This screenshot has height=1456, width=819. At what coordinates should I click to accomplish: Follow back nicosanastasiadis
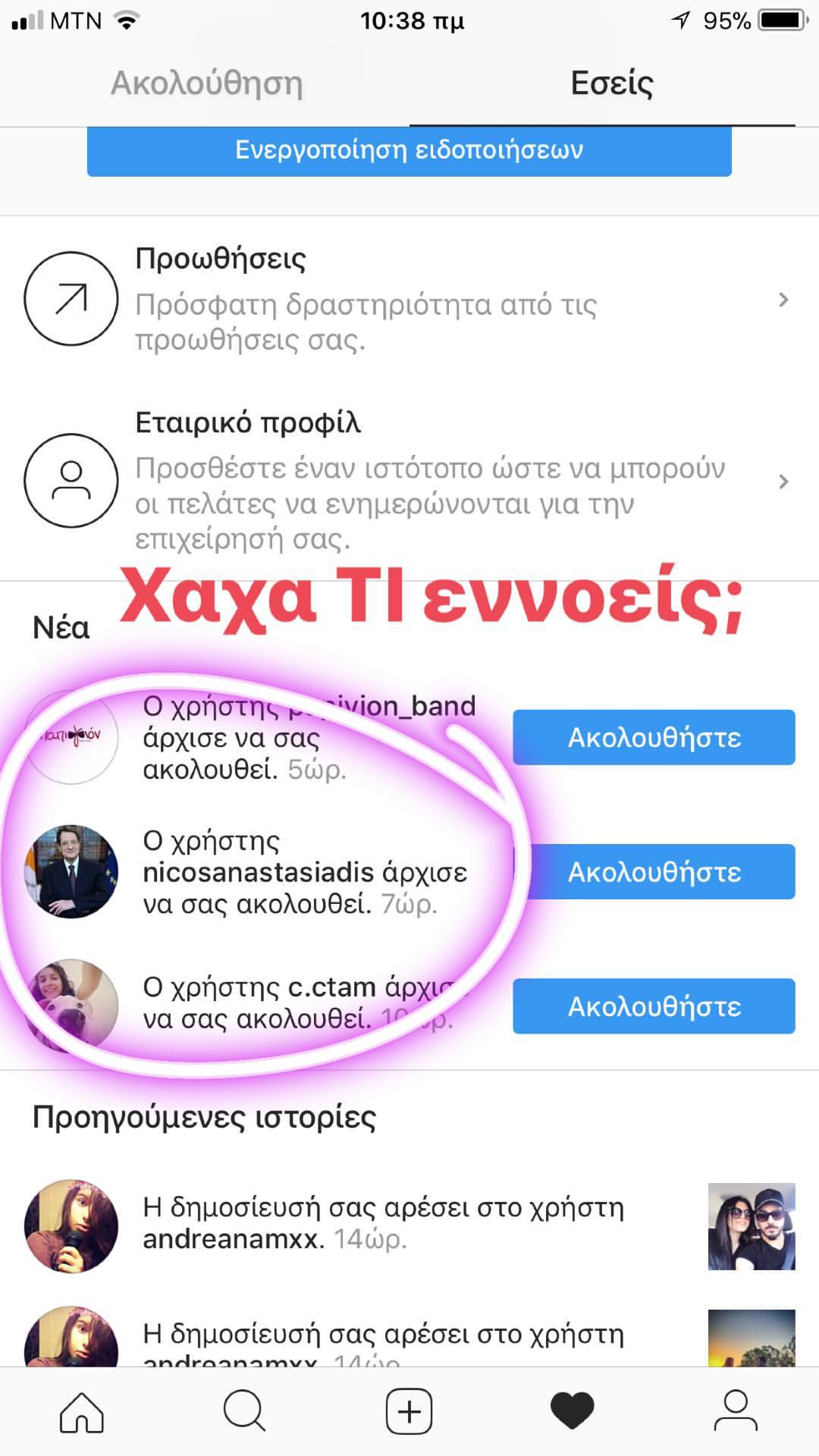654,872
